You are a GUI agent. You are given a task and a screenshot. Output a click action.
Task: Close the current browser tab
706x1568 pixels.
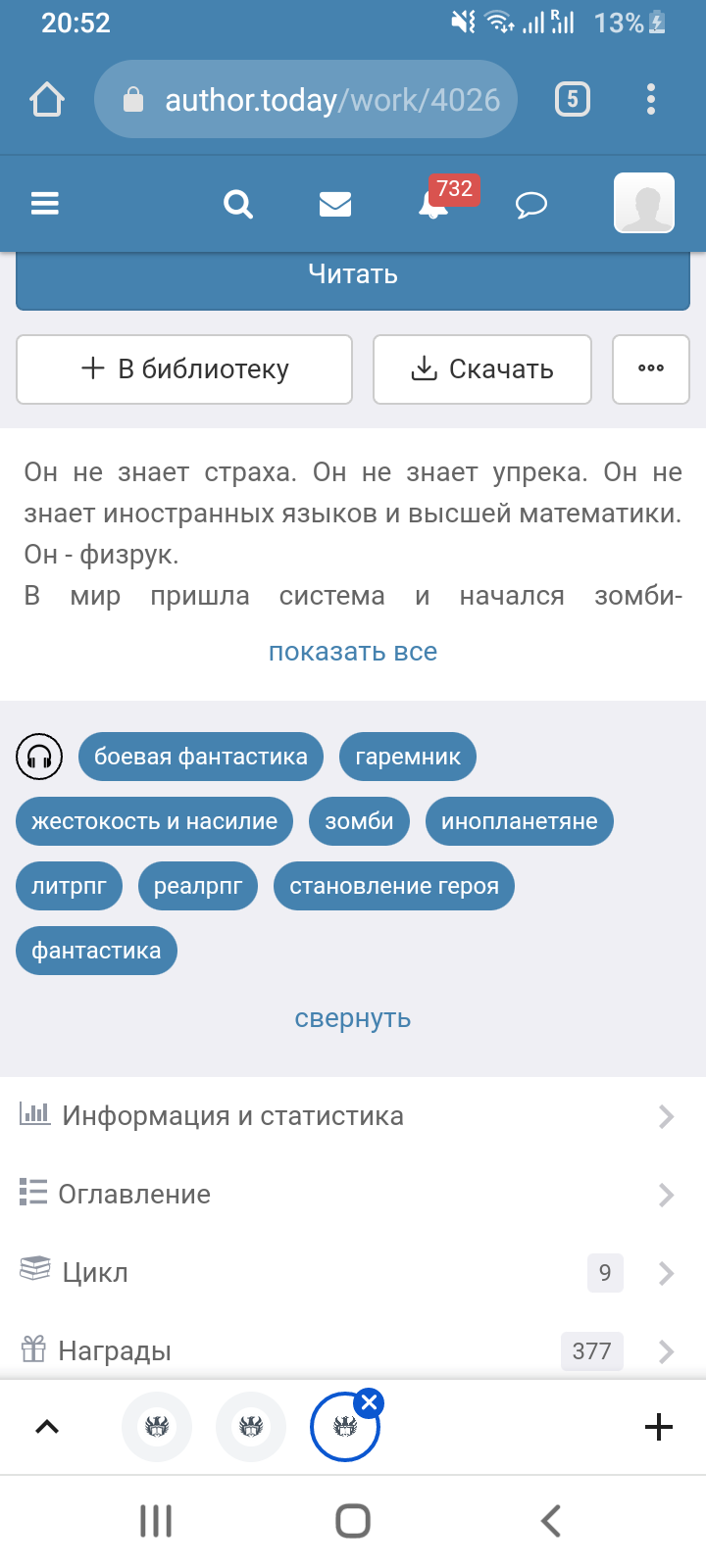coord(369,1403)
